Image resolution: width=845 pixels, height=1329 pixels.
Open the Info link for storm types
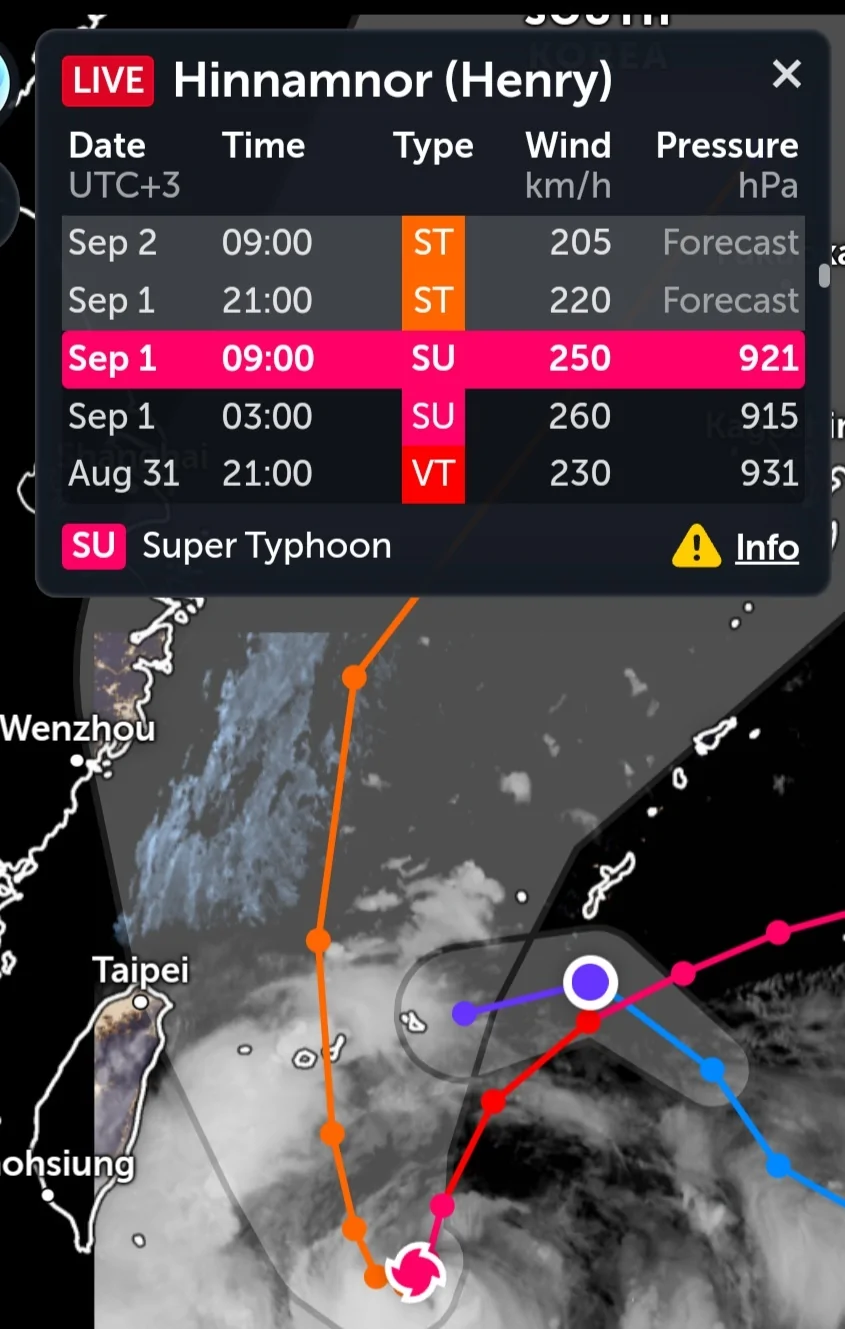coord(766,547)
